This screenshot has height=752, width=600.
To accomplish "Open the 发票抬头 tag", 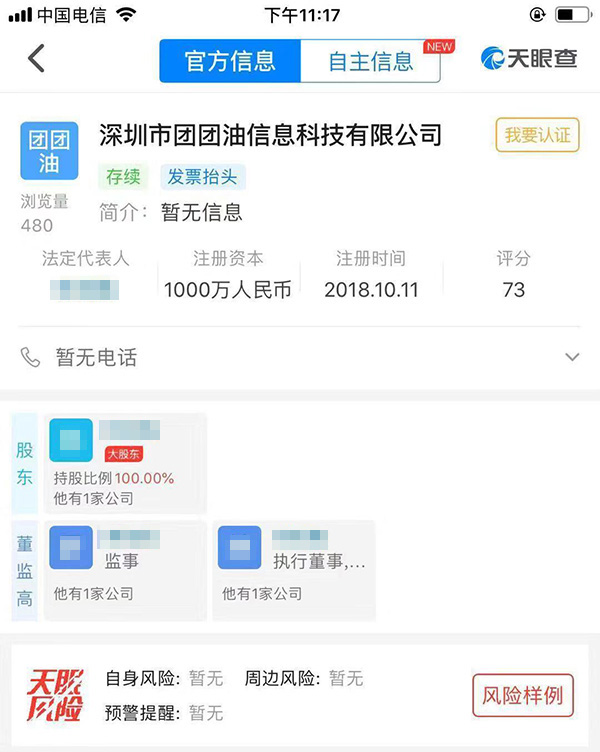I will (x=203, y=177).
